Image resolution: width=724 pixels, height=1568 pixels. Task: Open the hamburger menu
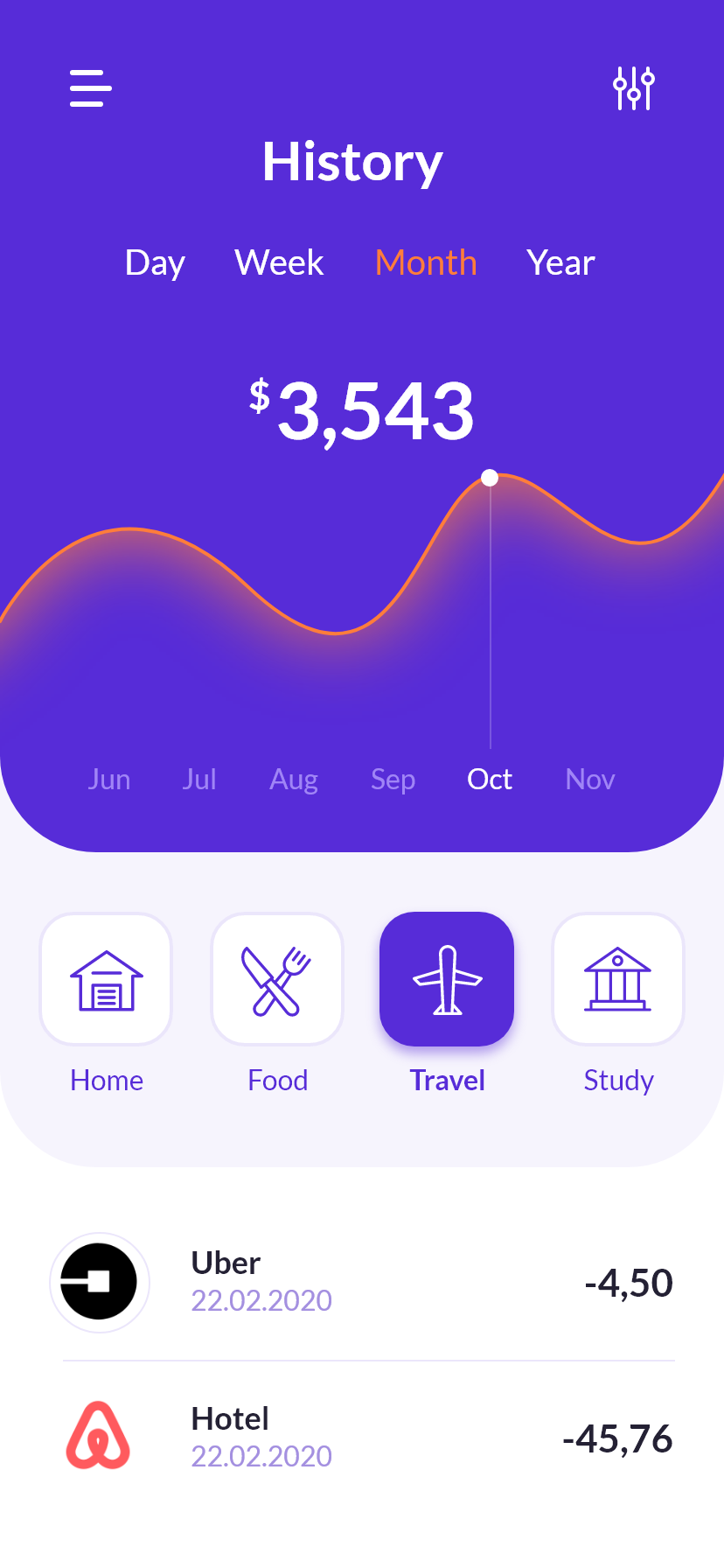pos(88,88)
